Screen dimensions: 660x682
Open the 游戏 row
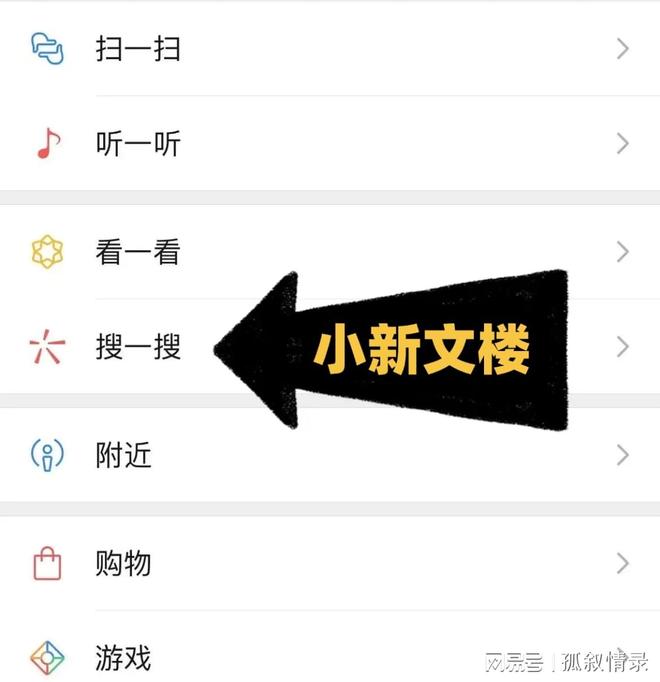click(124, 658)
